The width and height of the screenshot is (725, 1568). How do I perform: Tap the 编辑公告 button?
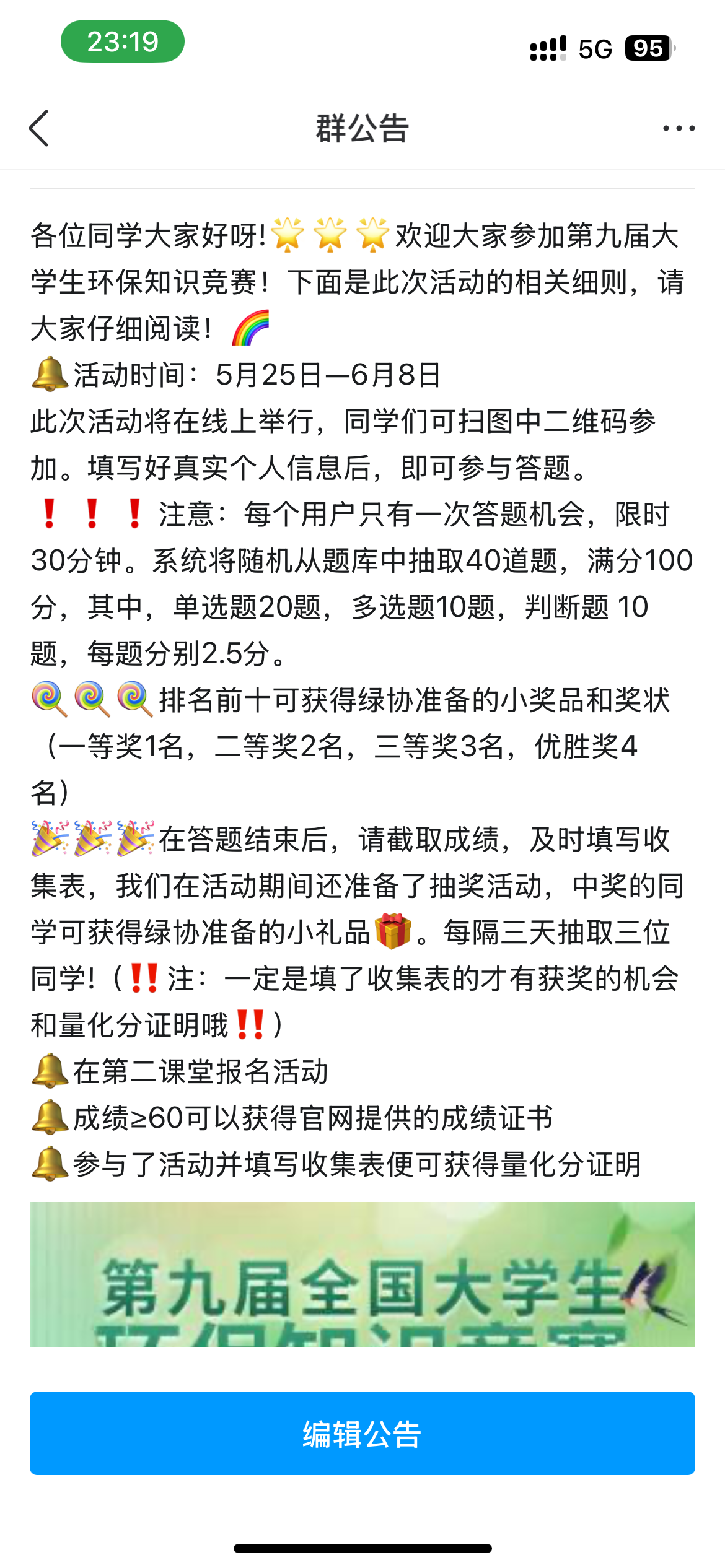point(362,1433)
